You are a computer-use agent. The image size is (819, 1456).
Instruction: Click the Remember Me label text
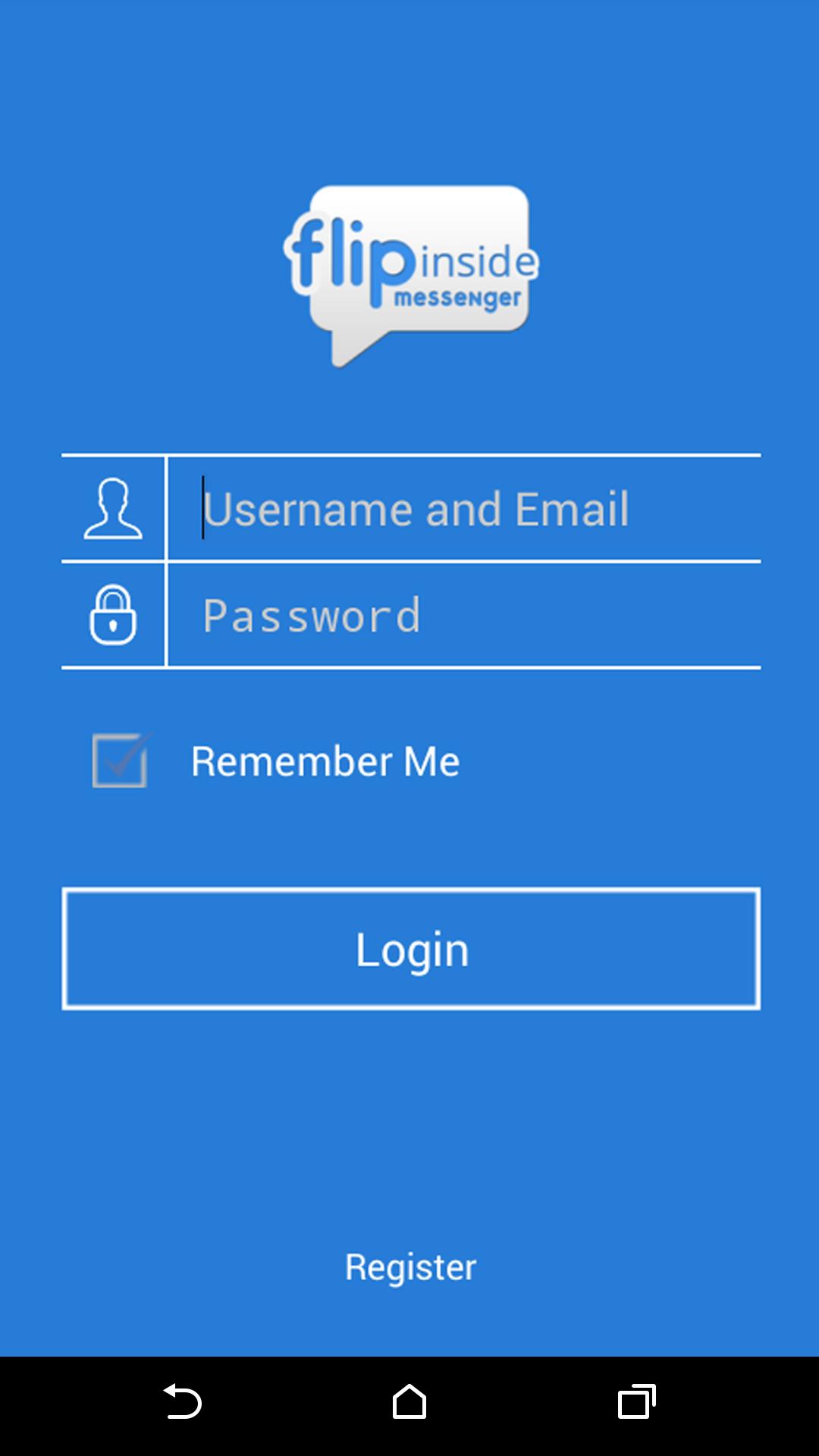click(325, 761)
